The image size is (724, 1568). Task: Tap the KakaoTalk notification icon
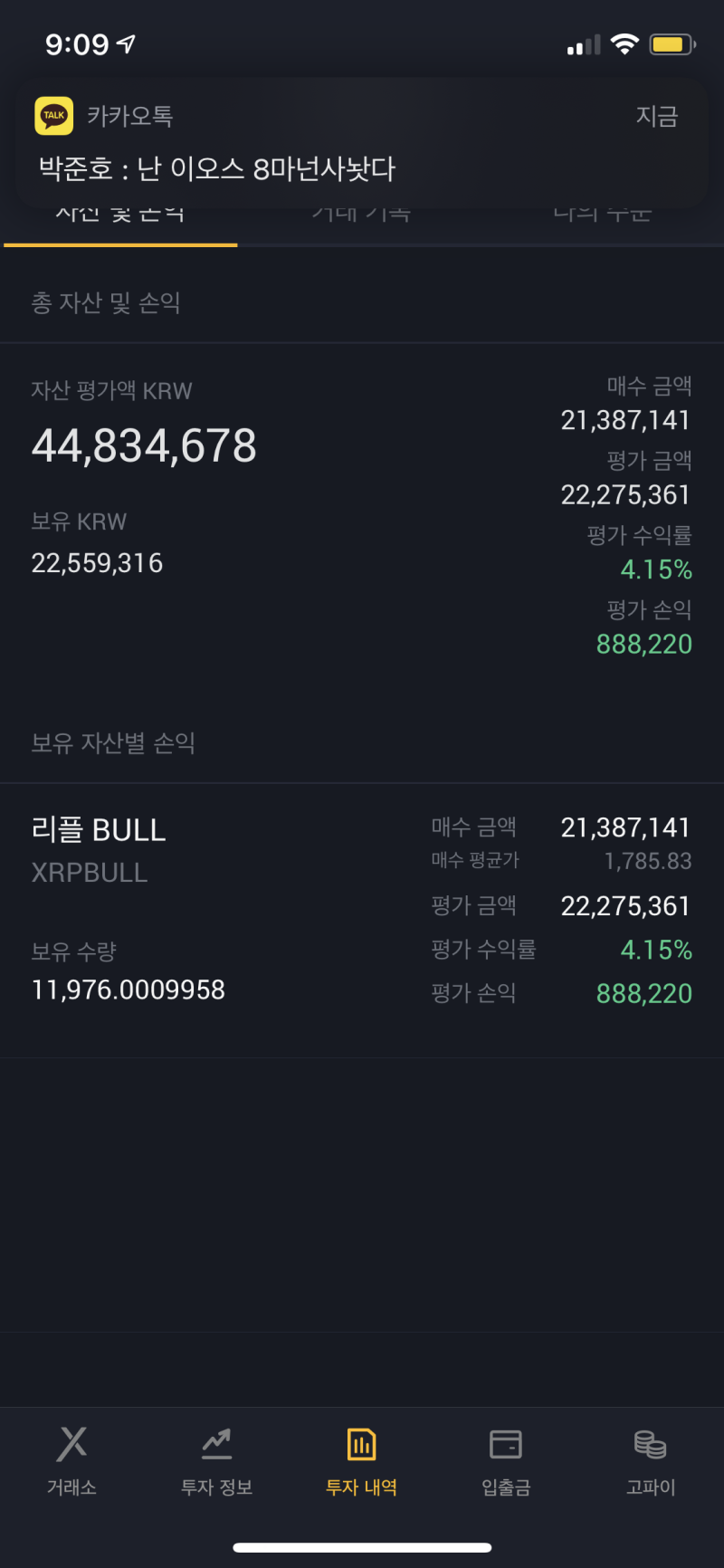click(x=53, y=116)
